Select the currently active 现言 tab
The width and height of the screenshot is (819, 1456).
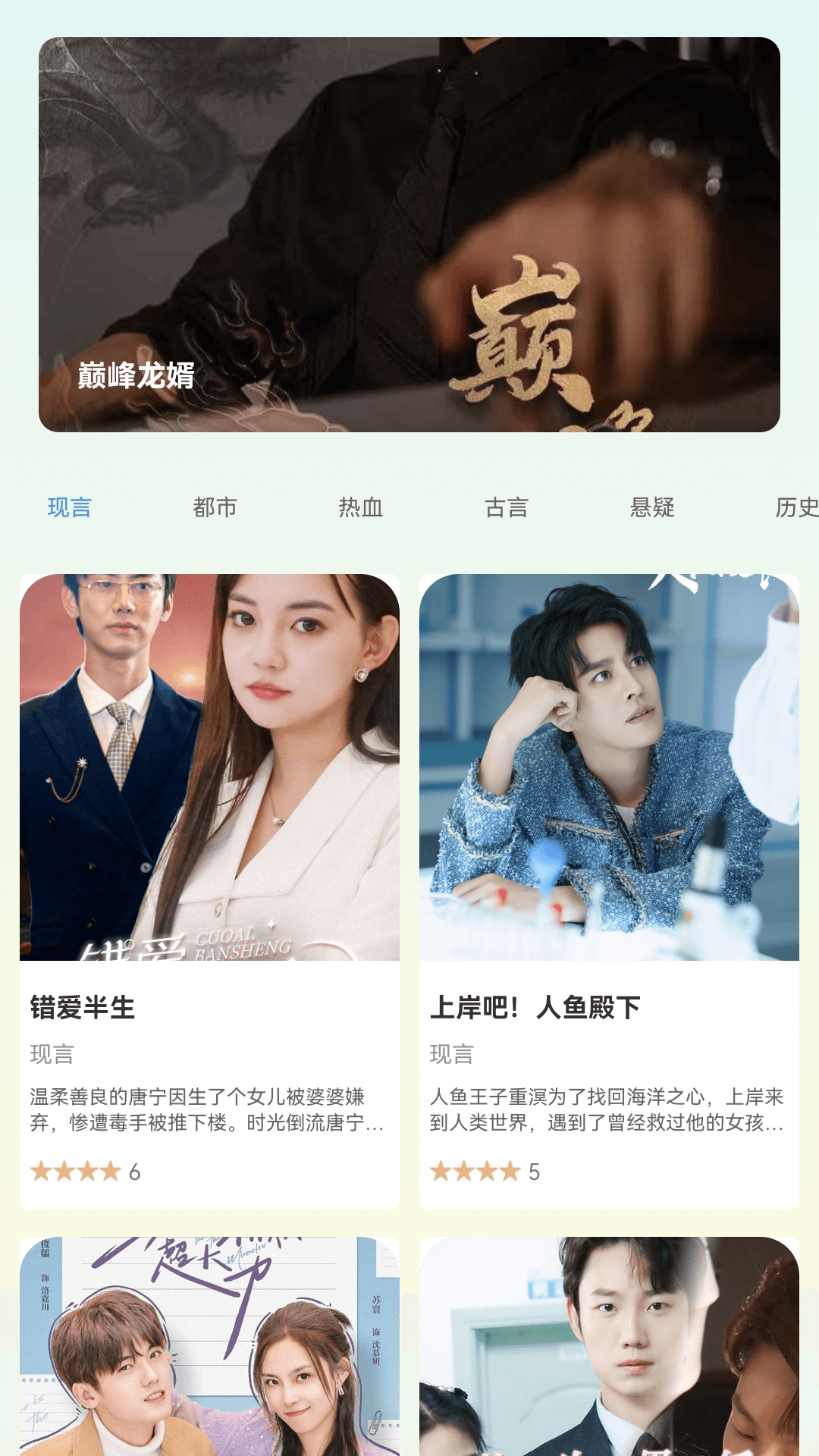pyautogui.click(x=67, y=508)
